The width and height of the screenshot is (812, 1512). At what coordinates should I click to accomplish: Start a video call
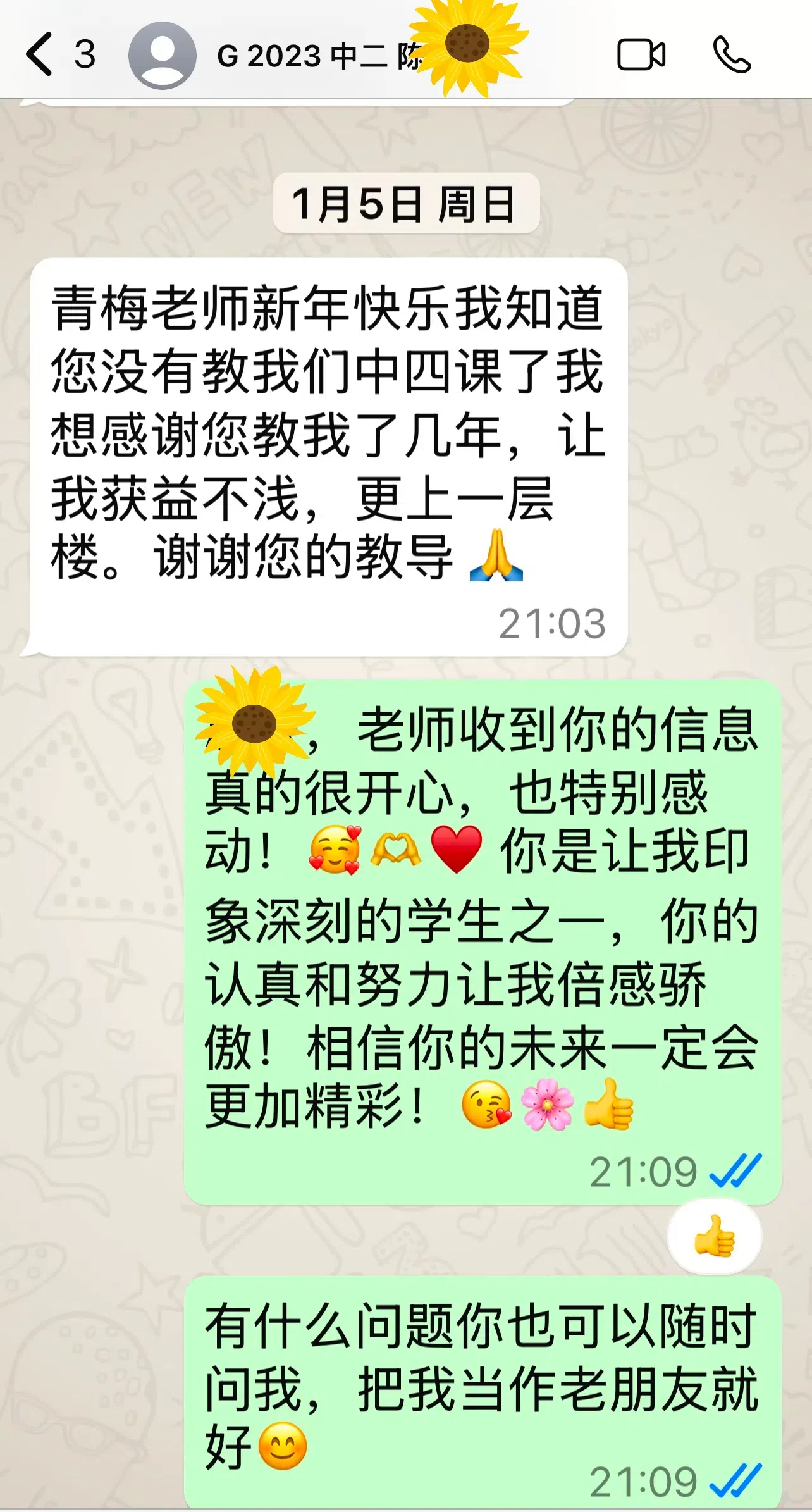pos(641,55)
